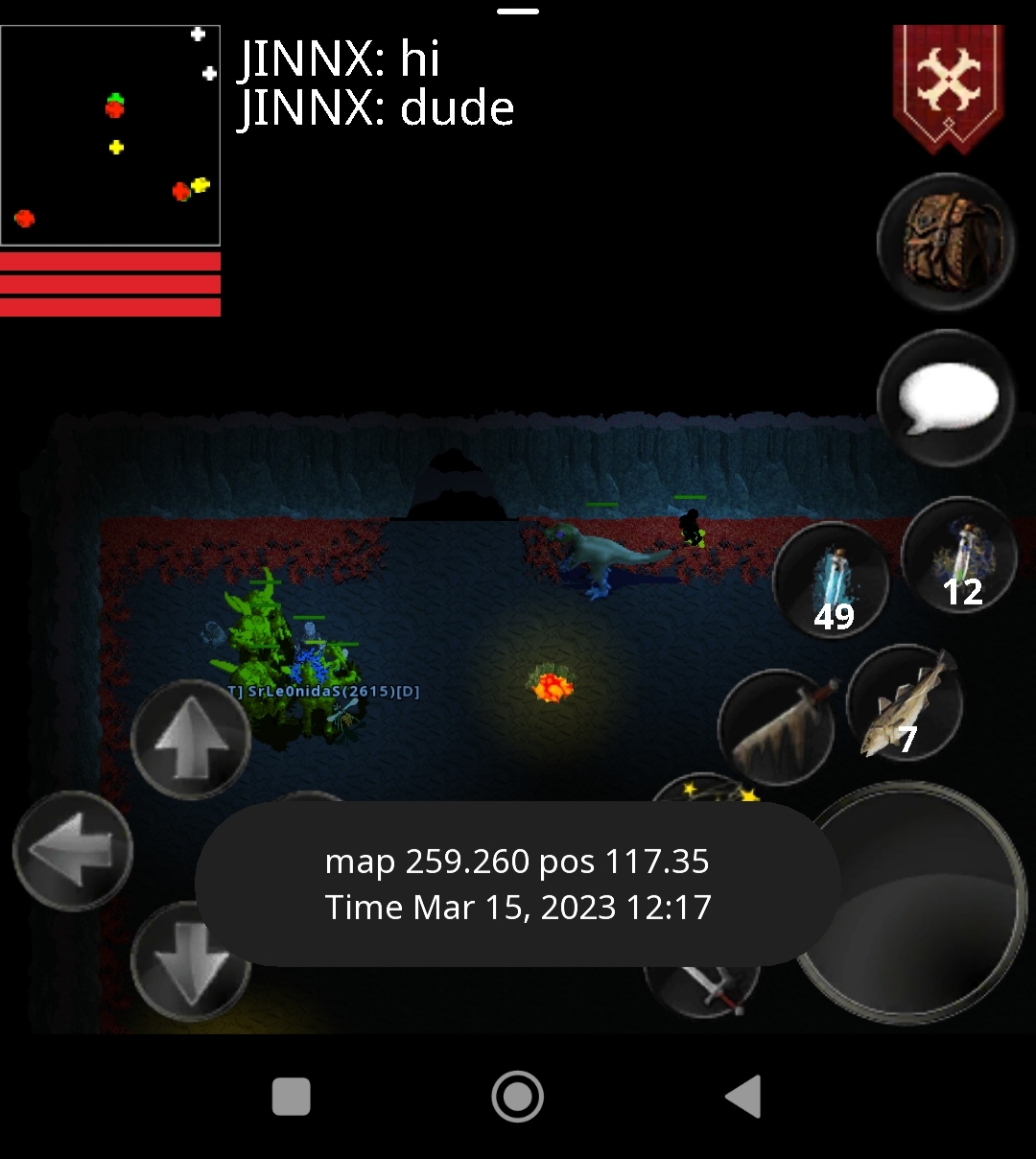
Task: Open the minimap
Action: point(110,135)
